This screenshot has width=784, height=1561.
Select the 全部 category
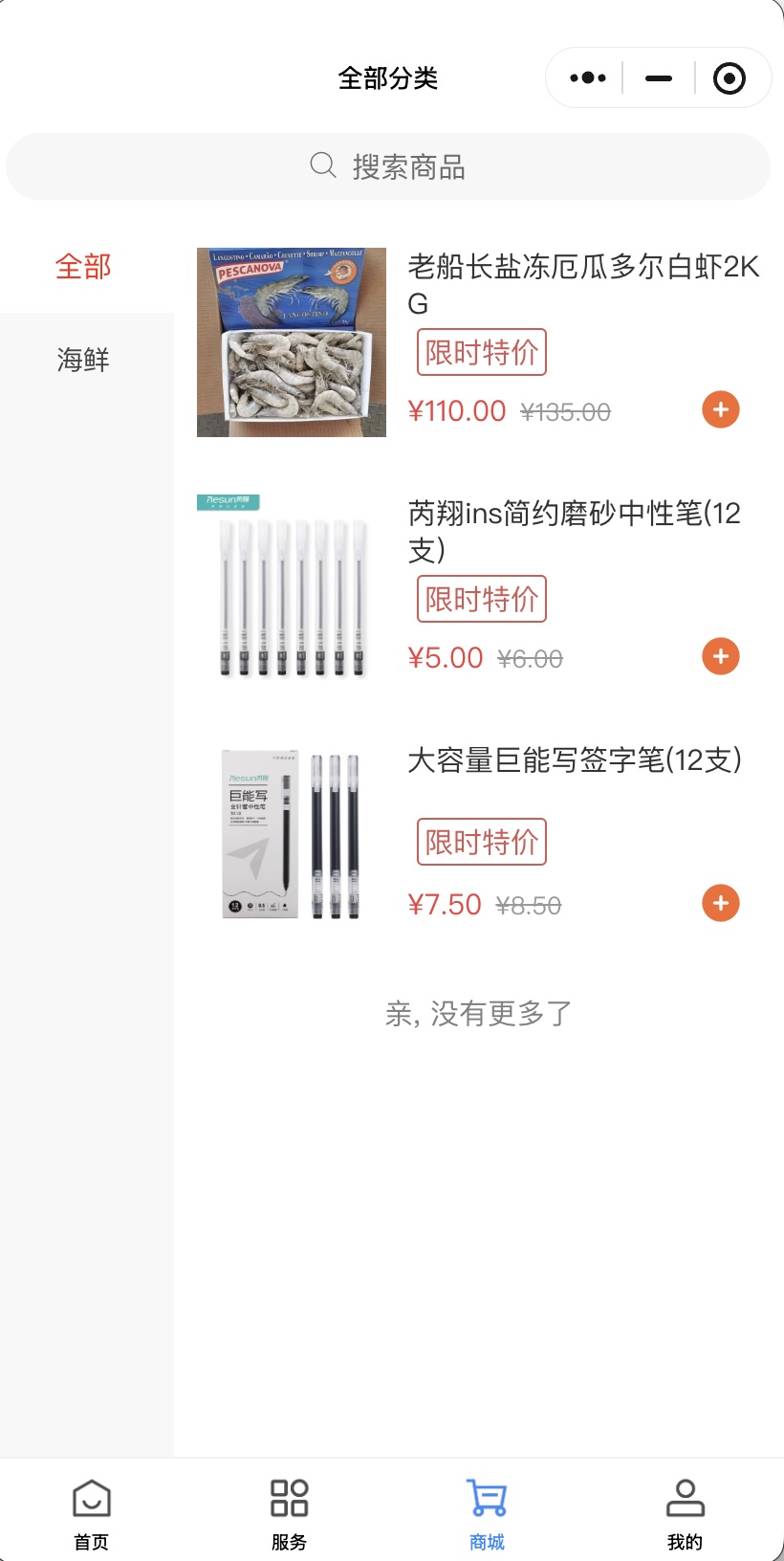click(x=84, y=267)
